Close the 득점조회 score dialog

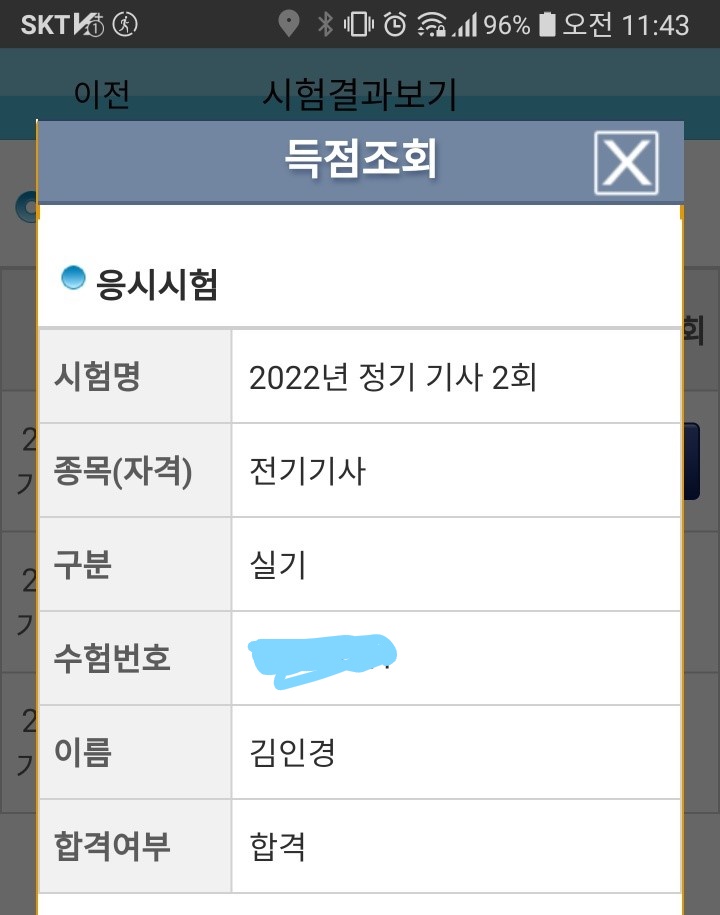(x=626, y=162)
